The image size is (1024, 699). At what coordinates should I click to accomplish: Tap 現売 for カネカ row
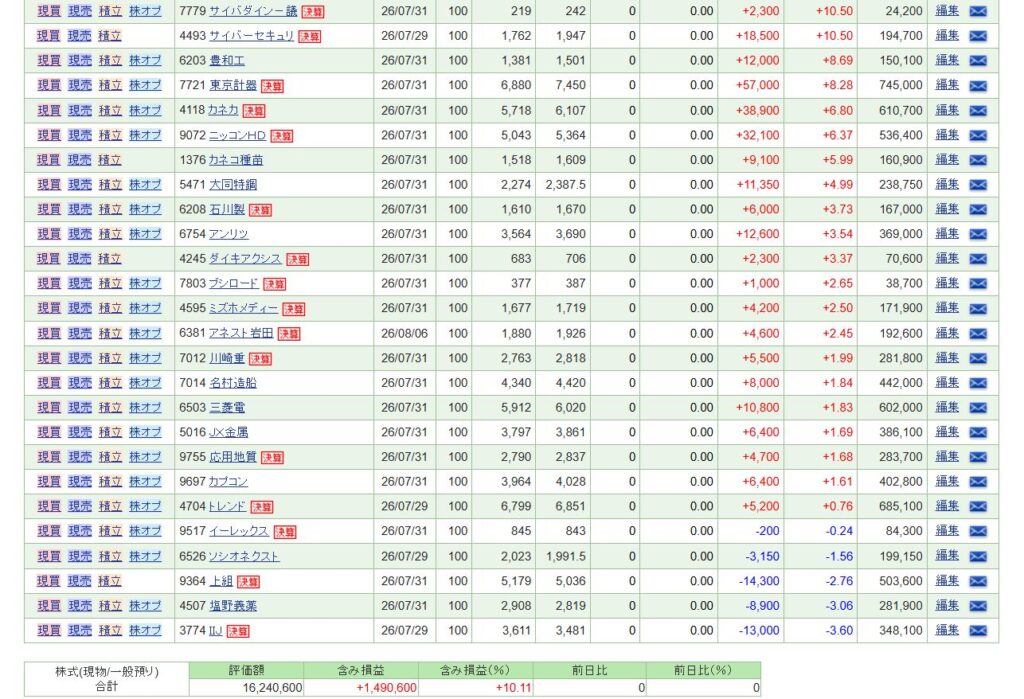click(80, 110)
